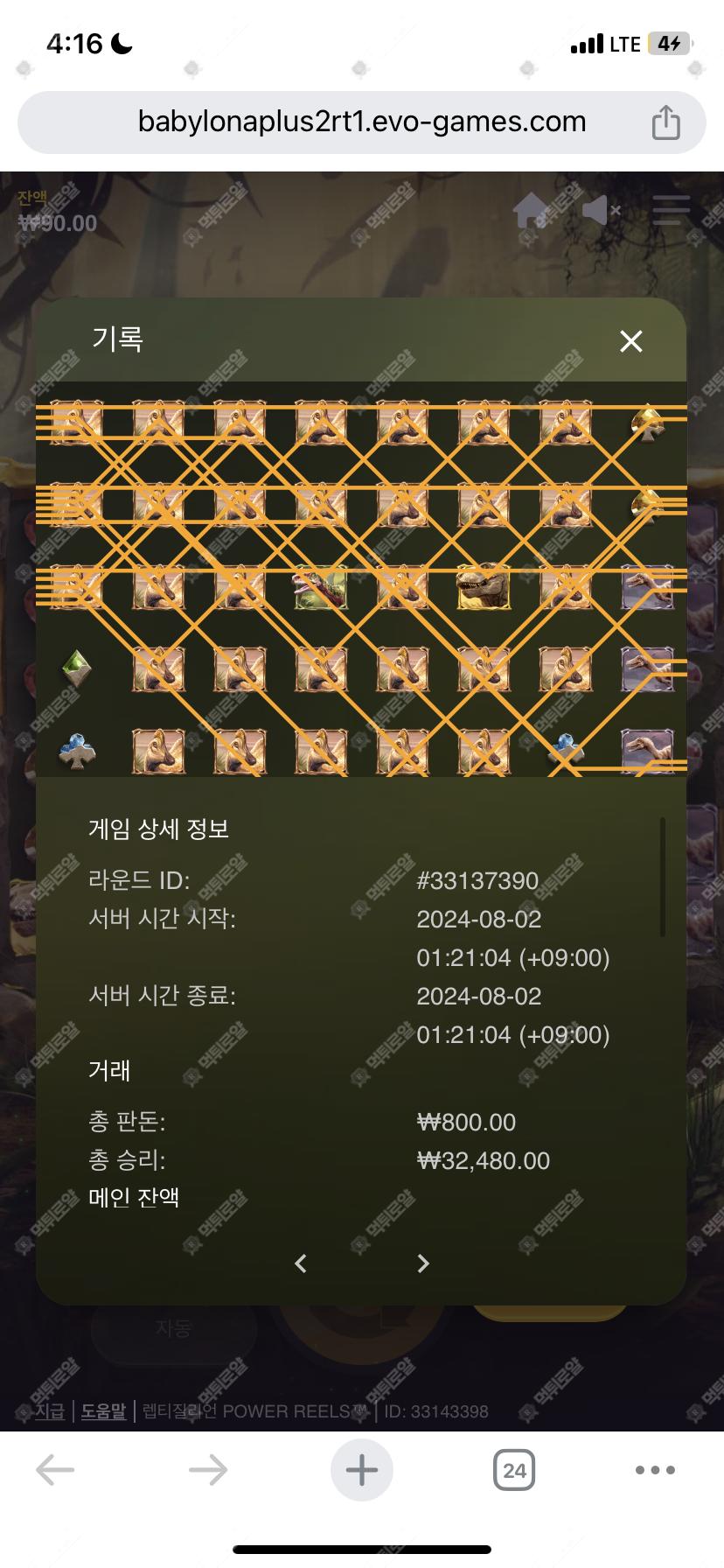Open the tab switcher showing 24
Viewport: 724px width, 1568px height.
click(514, 1470)
